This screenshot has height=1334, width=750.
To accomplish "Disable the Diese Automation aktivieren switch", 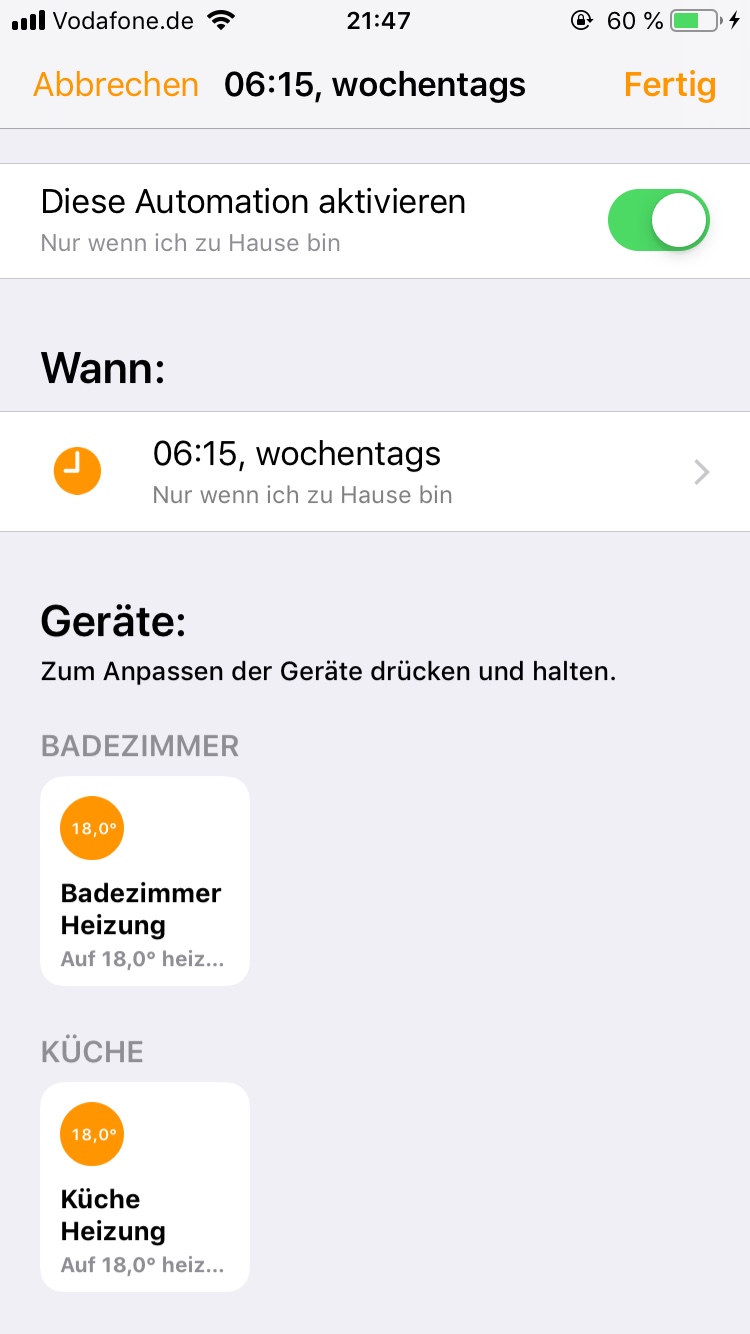I will tap(658, 220).
